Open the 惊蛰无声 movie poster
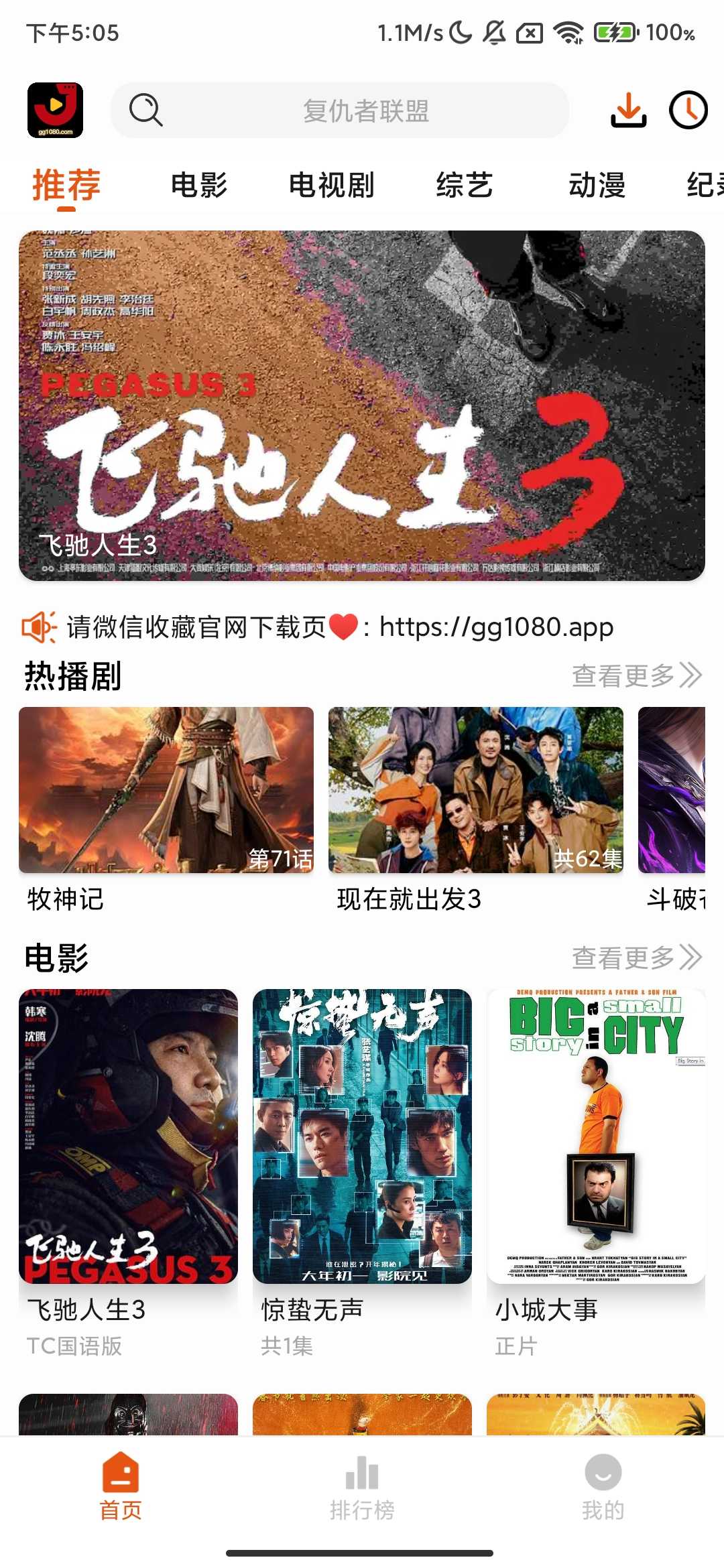 tap(362, 1136)
